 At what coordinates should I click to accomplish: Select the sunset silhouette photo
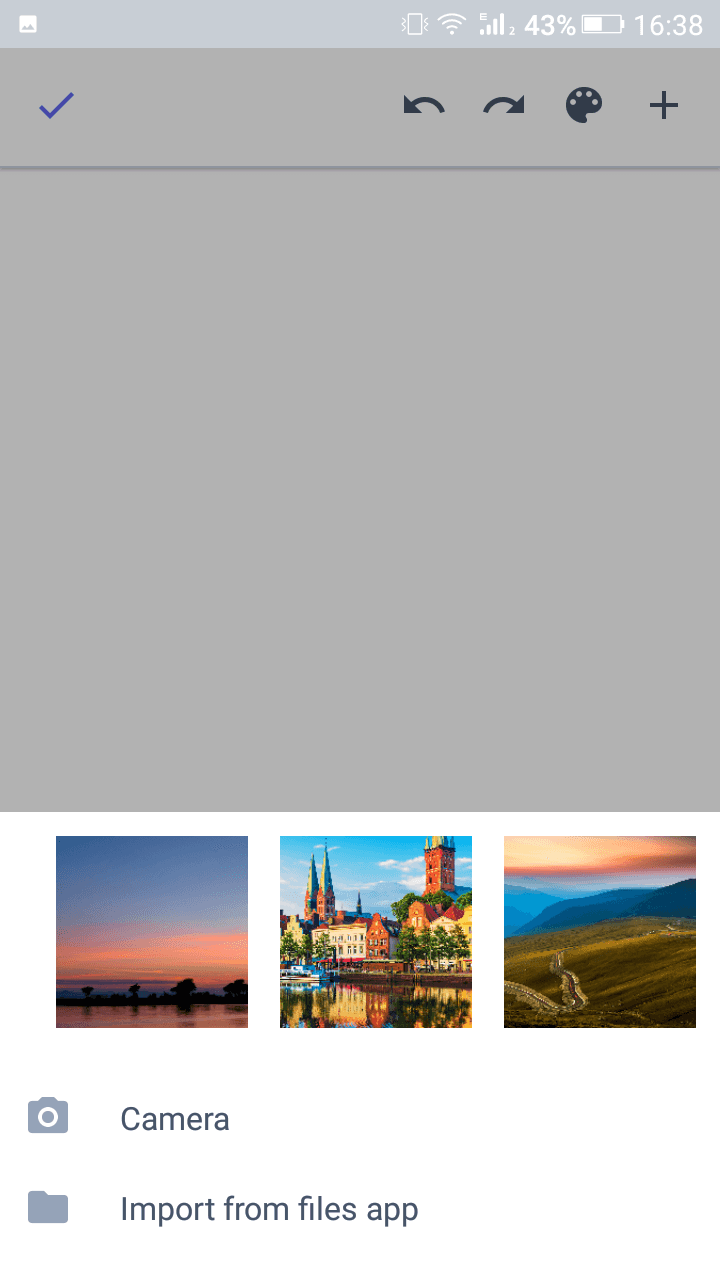[x=152, y=932]
